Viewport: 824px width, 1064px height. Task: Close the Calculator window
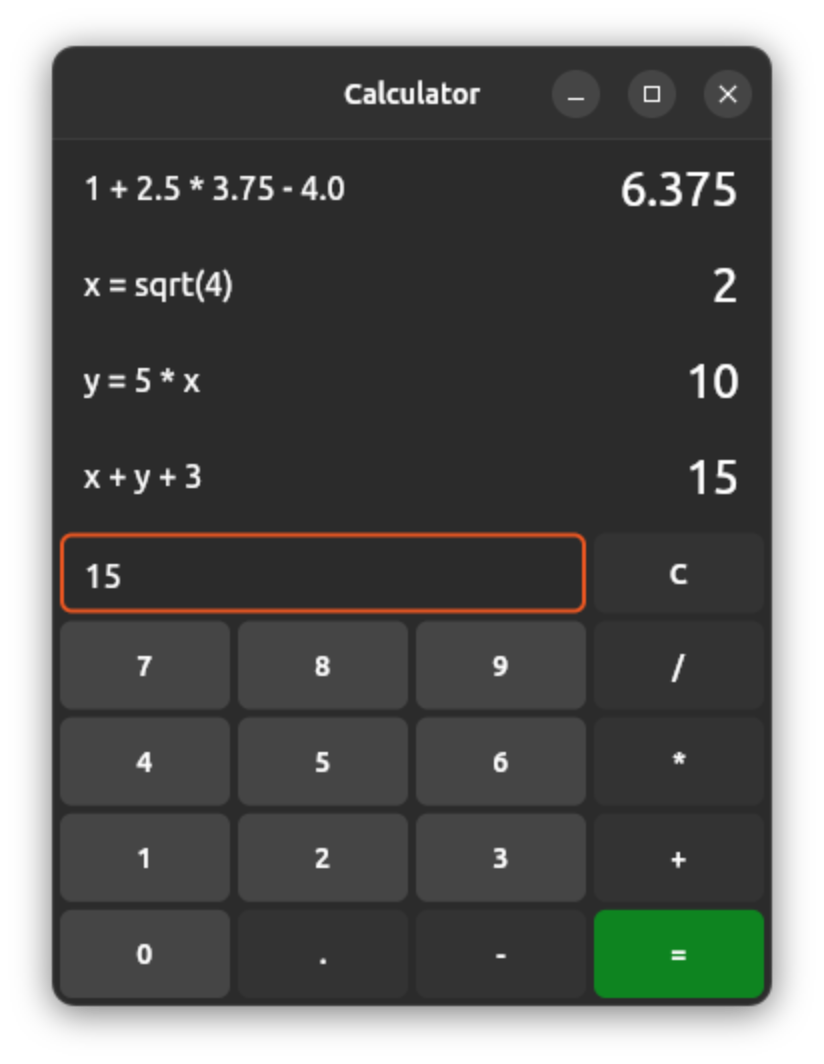pyautogui.click(x=727, y=94)
